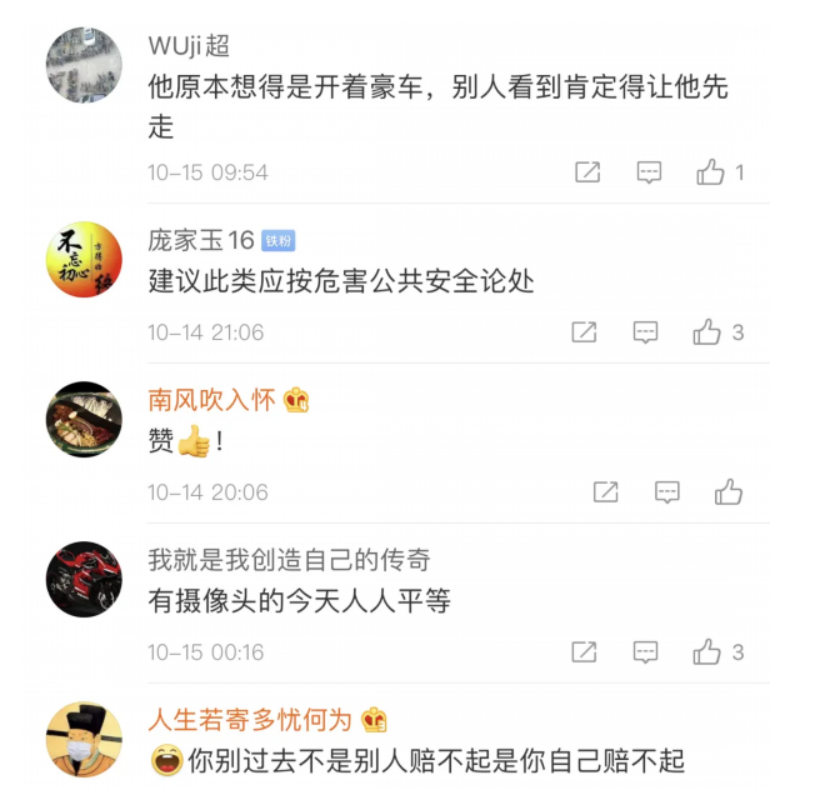Screen dimensions: 816x789
Task: Open username 南风吹入怀's profile
Action: pos(211,400)
